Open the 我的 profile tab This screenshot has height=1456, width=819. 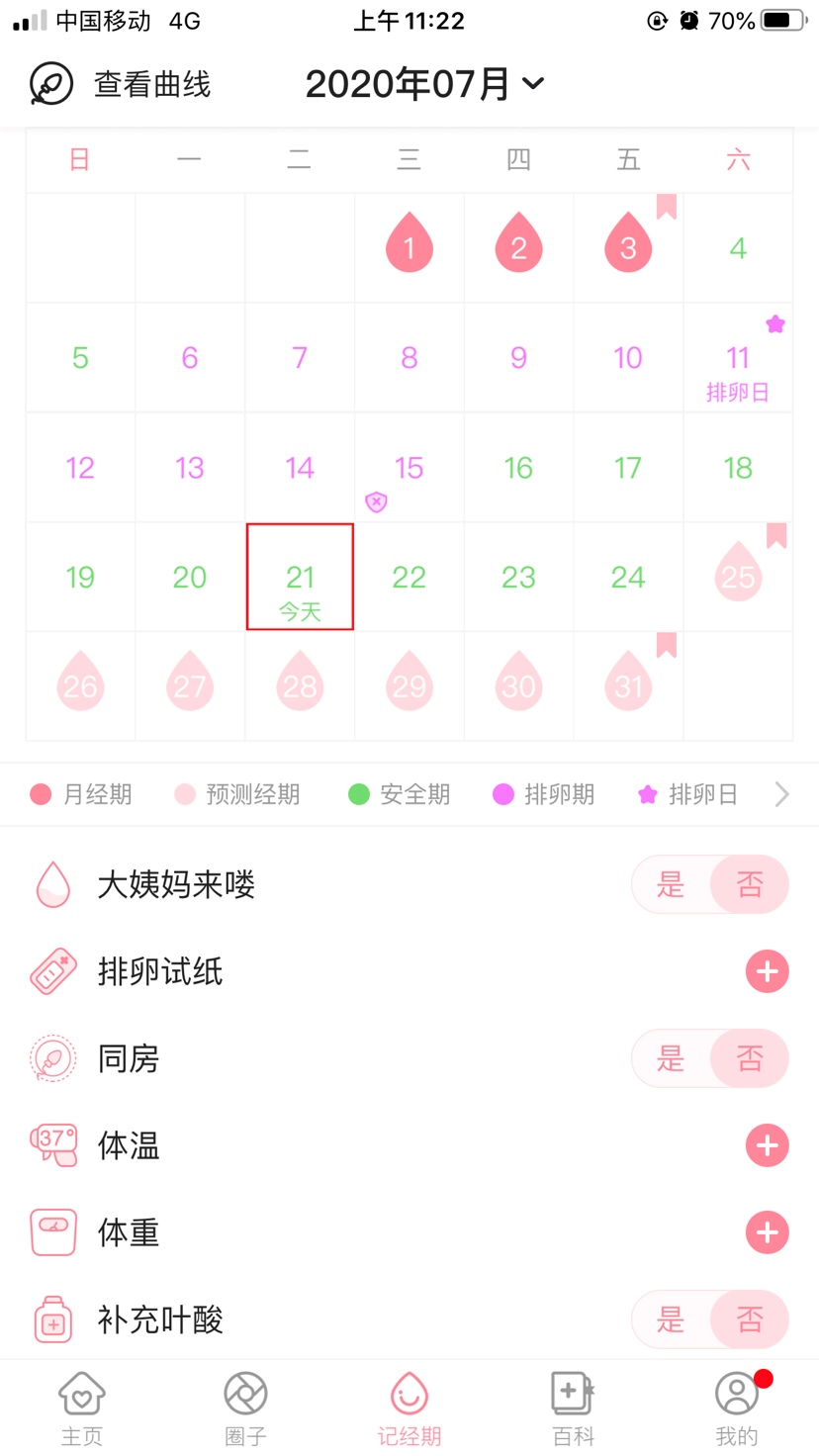point(737,1409)
